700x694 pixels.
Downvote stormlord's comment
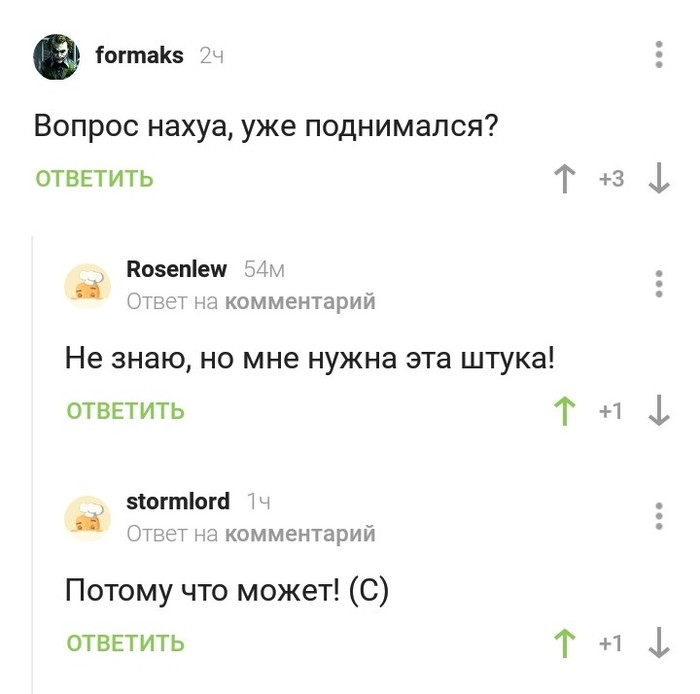click(x=658, y=643)
